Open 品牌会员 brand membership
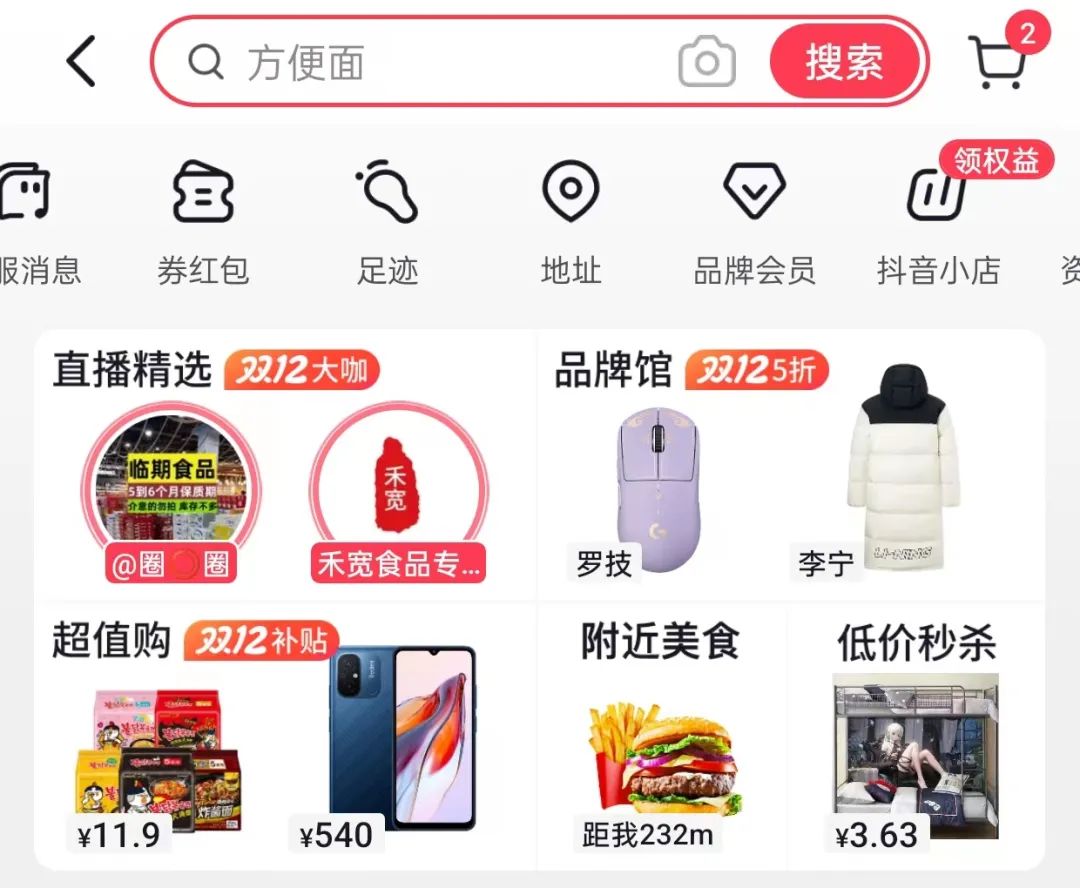Viewport: 1080px width, 888px height. [x=754, y=221]
